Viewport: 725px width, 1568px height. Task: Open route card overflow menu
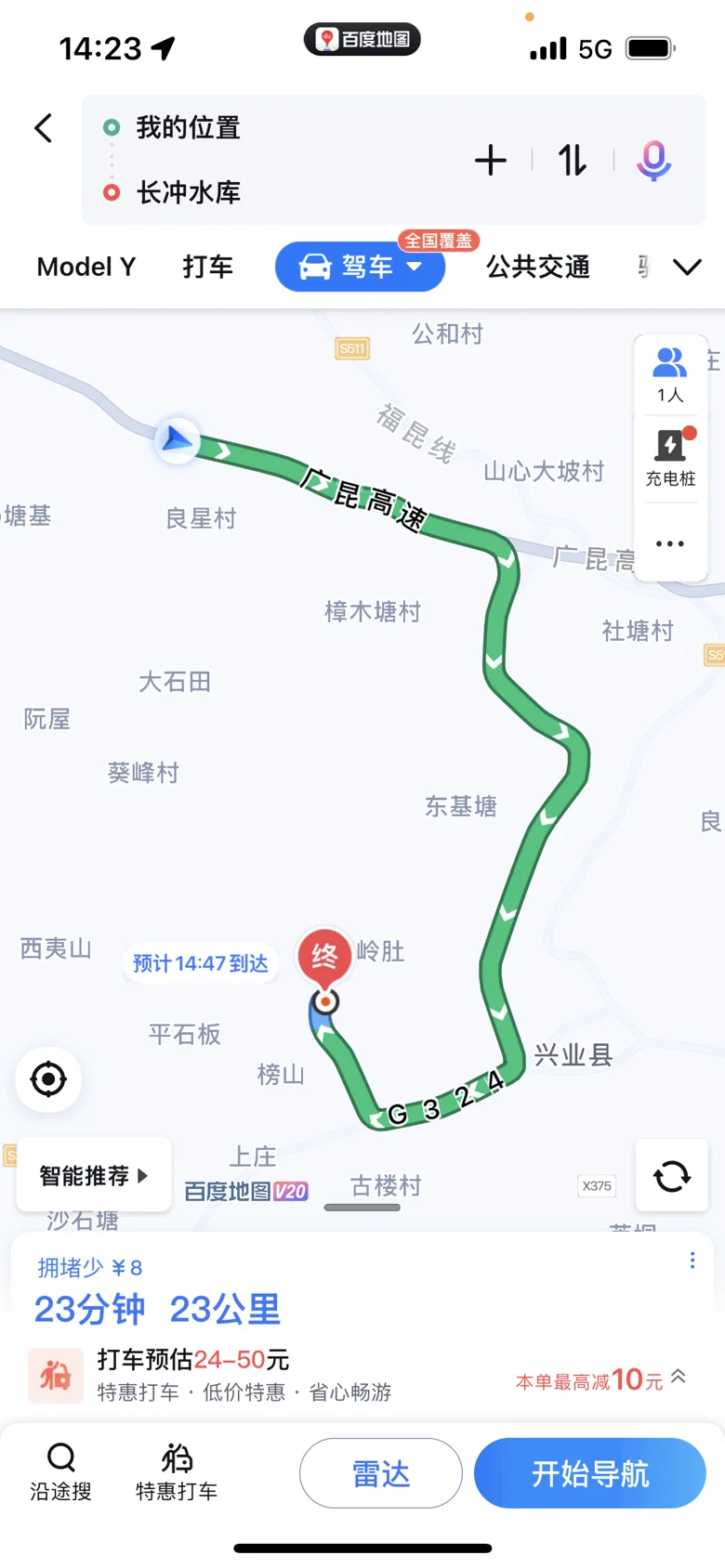coord(692,1261)
